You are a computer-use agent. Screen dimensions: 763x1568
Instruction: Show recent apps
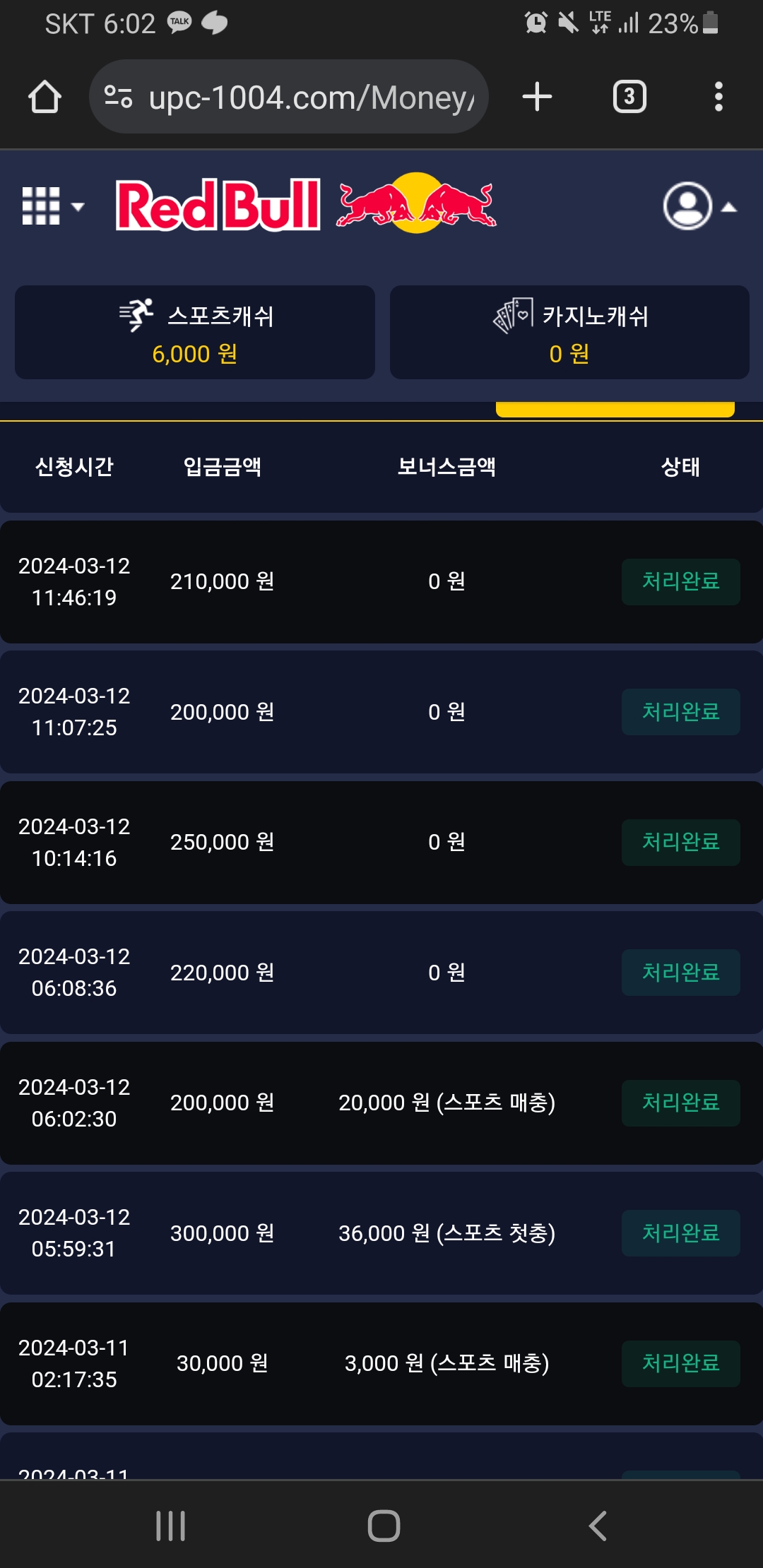[170, 1526]
